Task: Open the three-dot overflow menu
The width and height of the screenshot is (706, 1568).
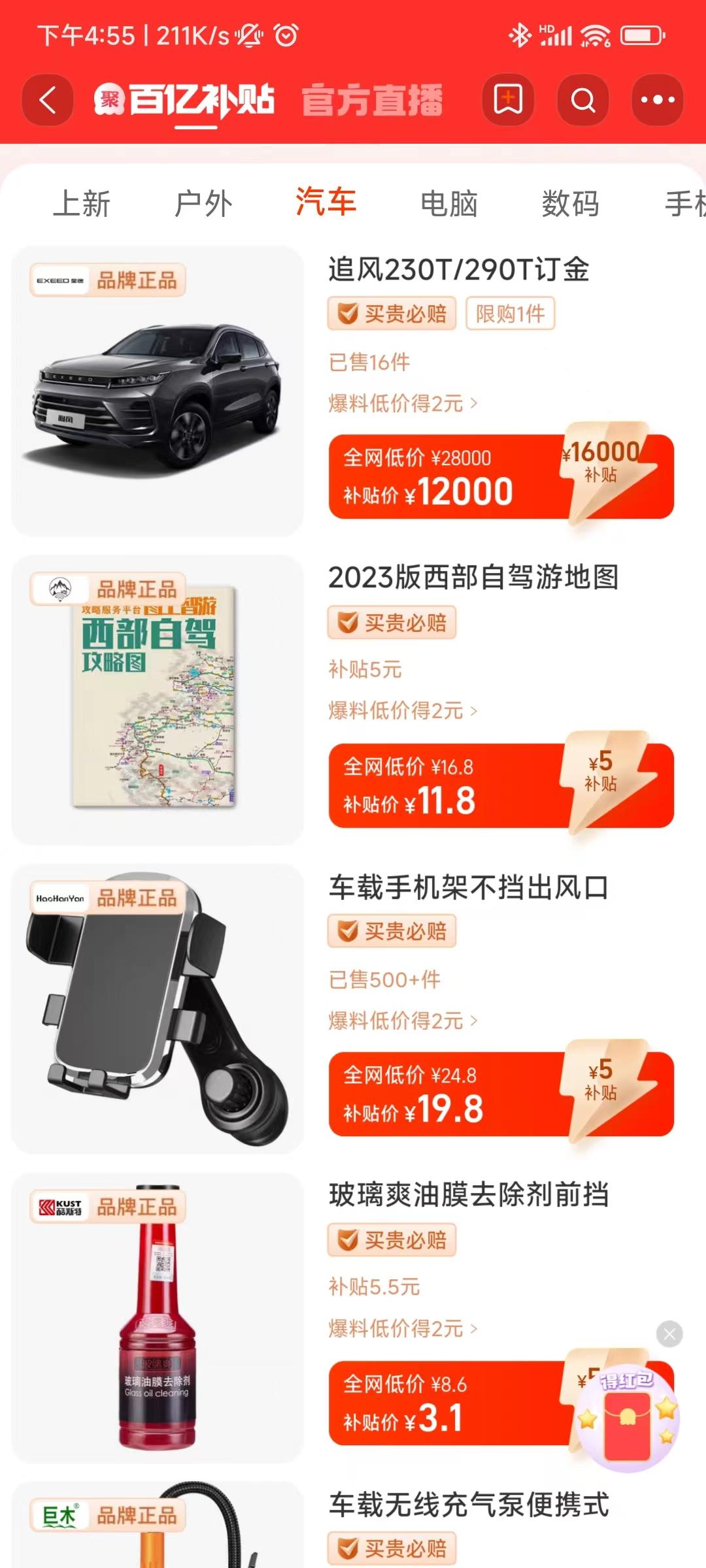Action: click(x=657, y=100)
